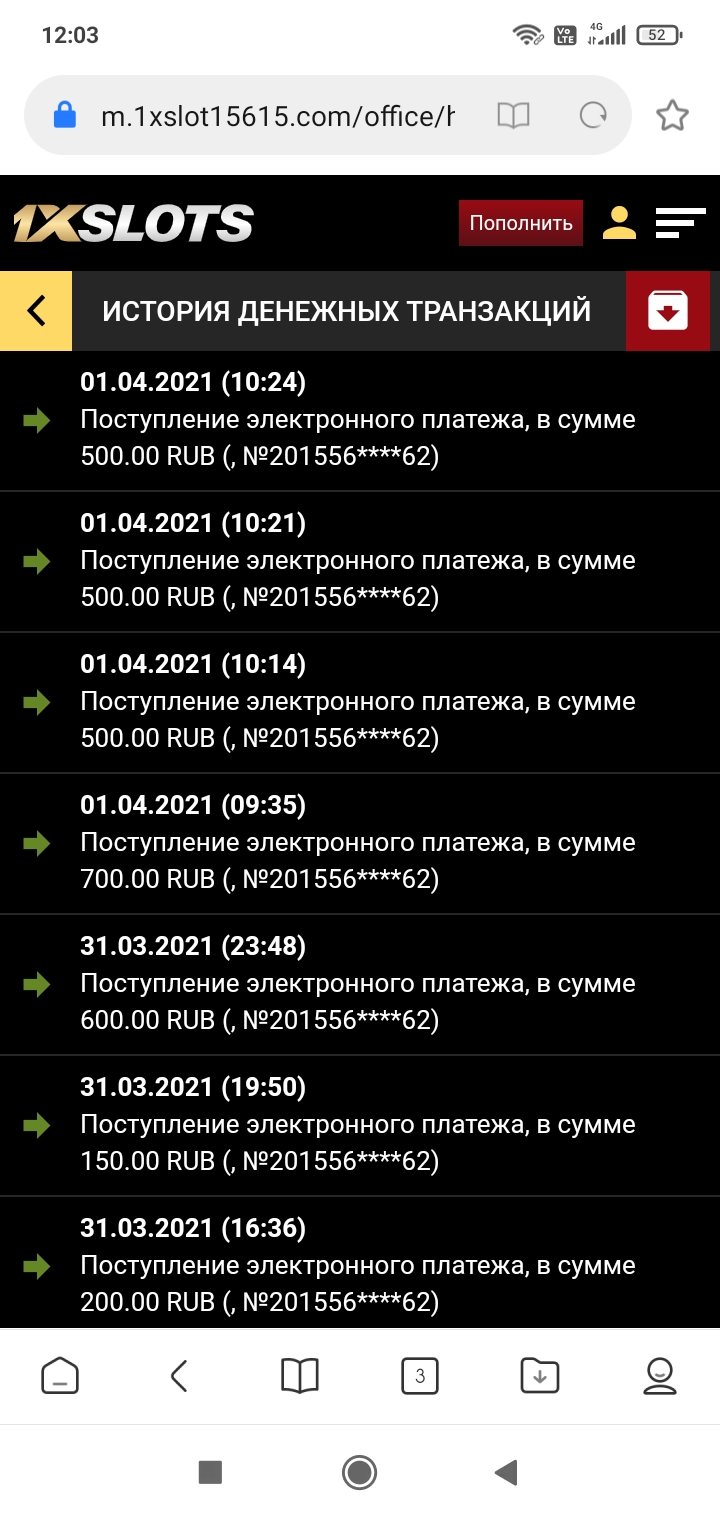
Task: Enable reader mode in address bar
Action: (513, 117)
